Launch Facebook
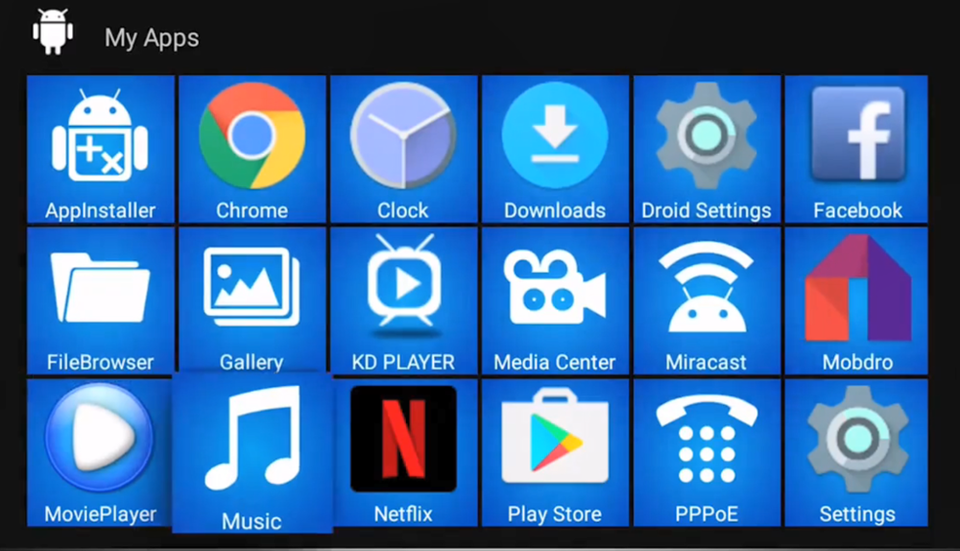Image resolution: width=960 pixels, height=551 pixels. (857, 149)
